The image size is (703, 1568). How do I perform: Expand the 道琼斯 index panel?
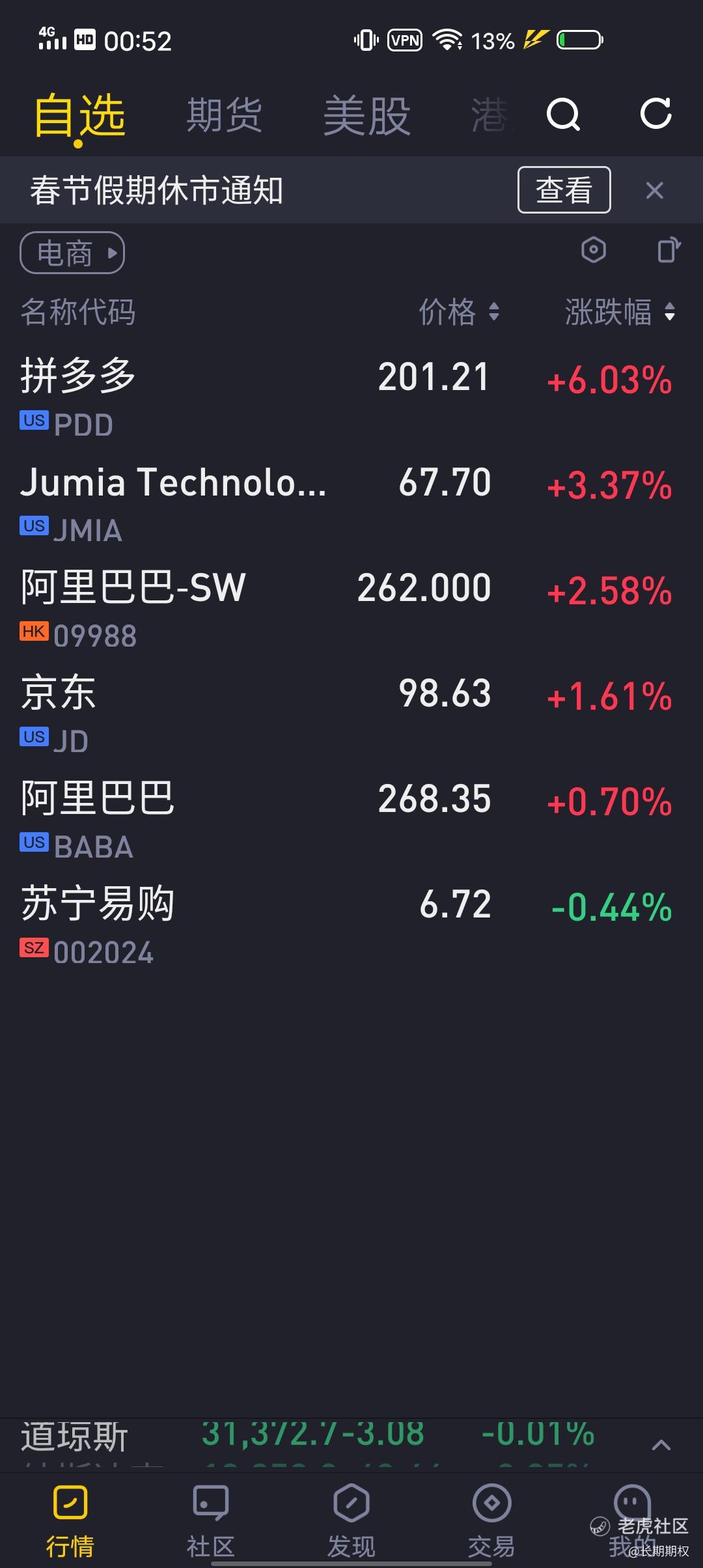tap(661, 1445)
